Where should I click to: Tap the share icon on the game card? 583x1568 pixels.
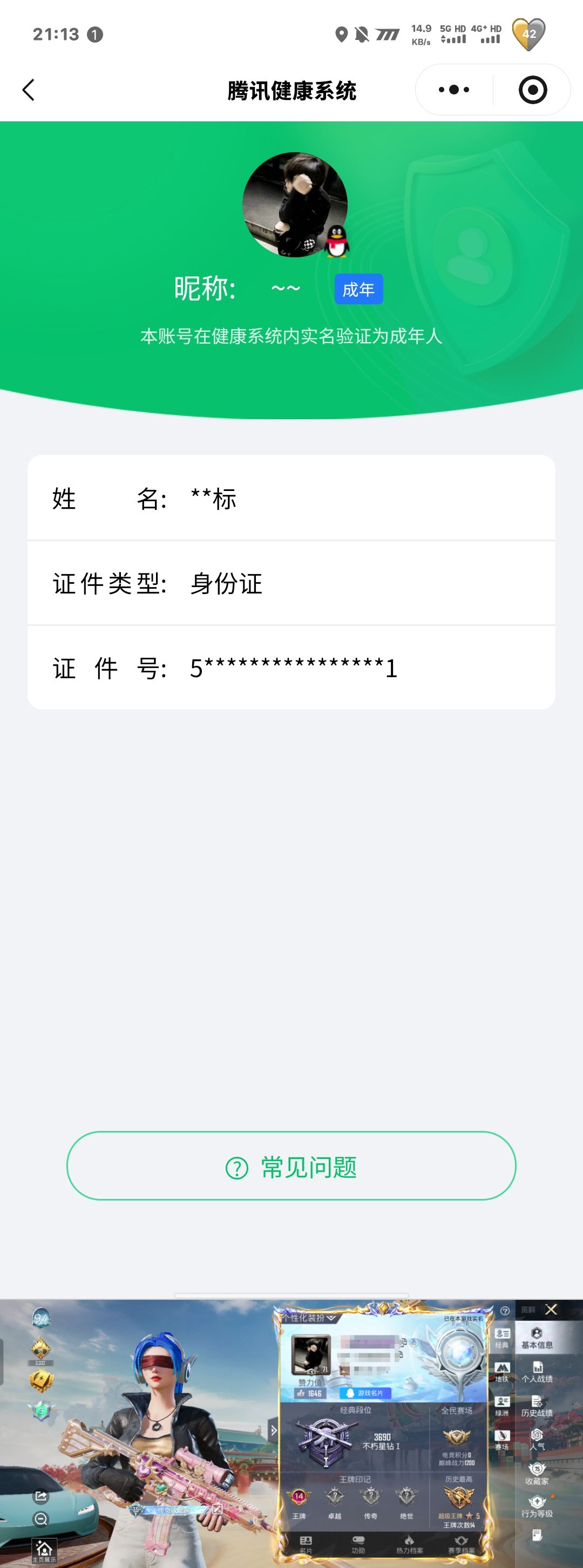coord(41,1496)
